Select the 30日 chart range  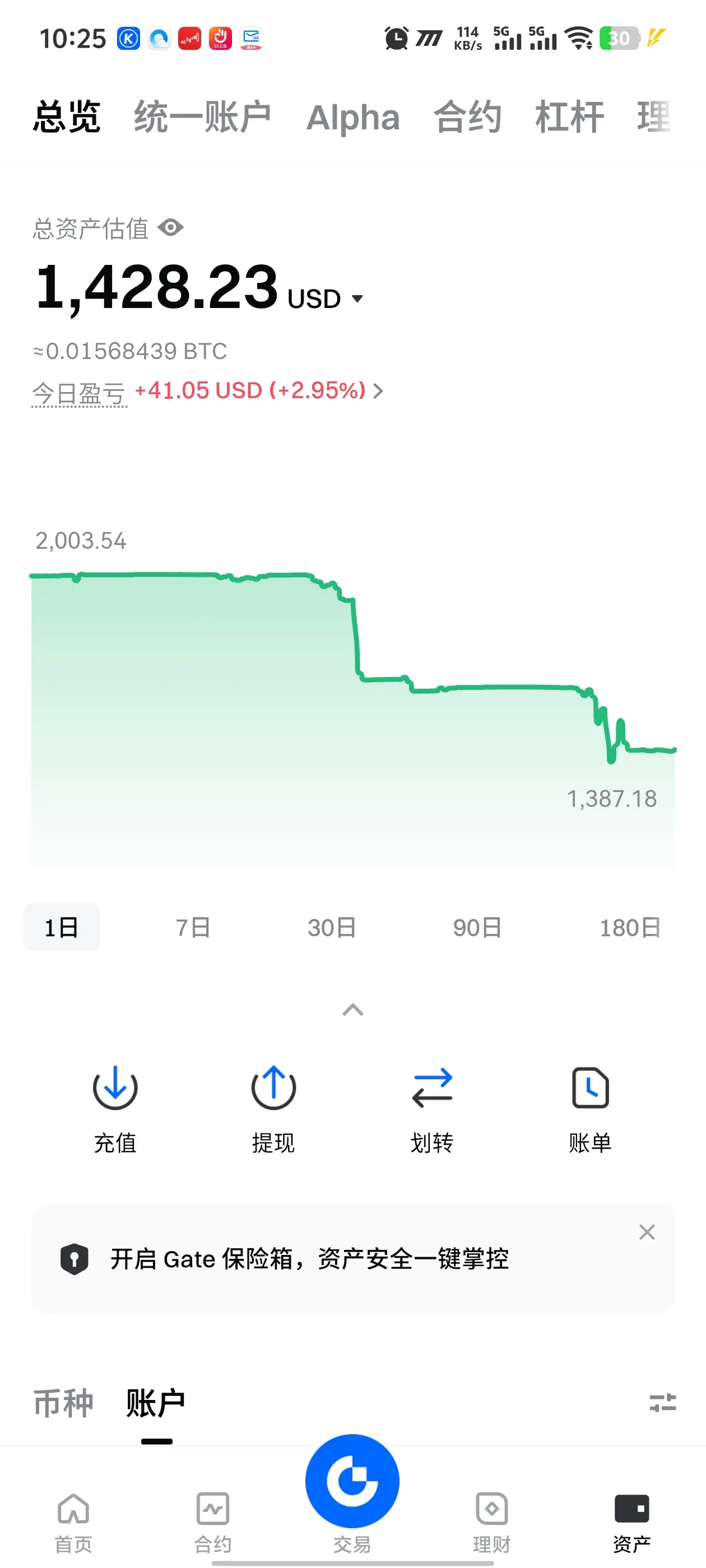pos(331,927)
